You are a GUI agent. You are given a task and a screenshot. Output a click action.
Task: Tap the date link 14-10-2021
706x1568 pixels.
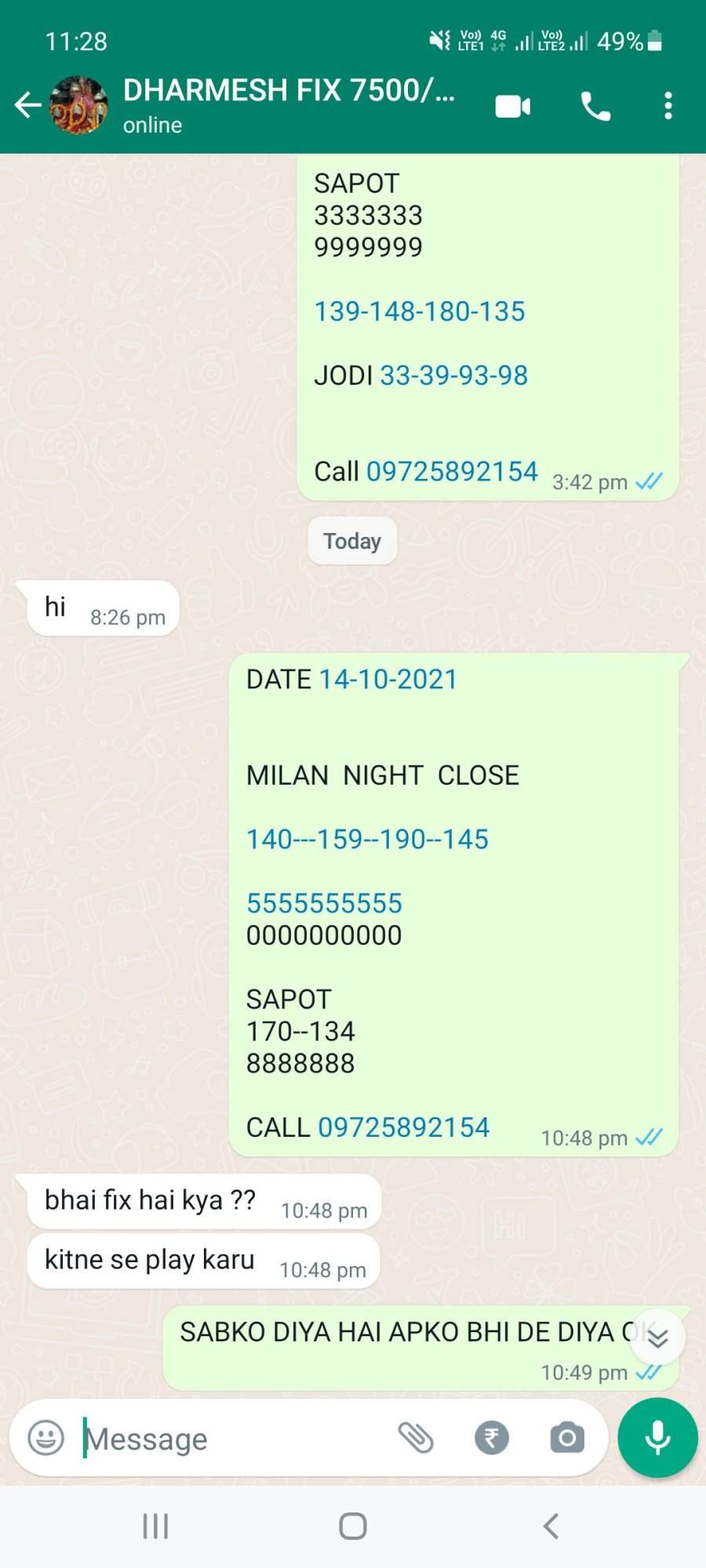388,679
